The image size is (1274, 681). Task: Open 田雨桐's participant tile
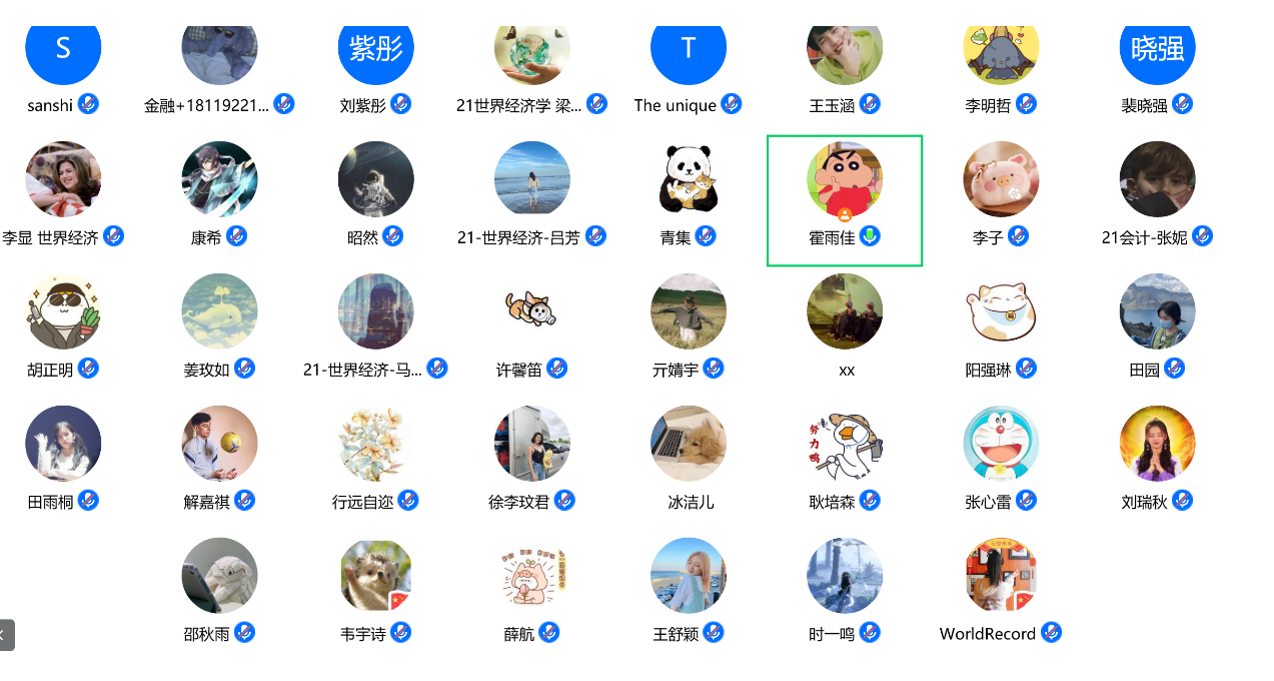63,444
